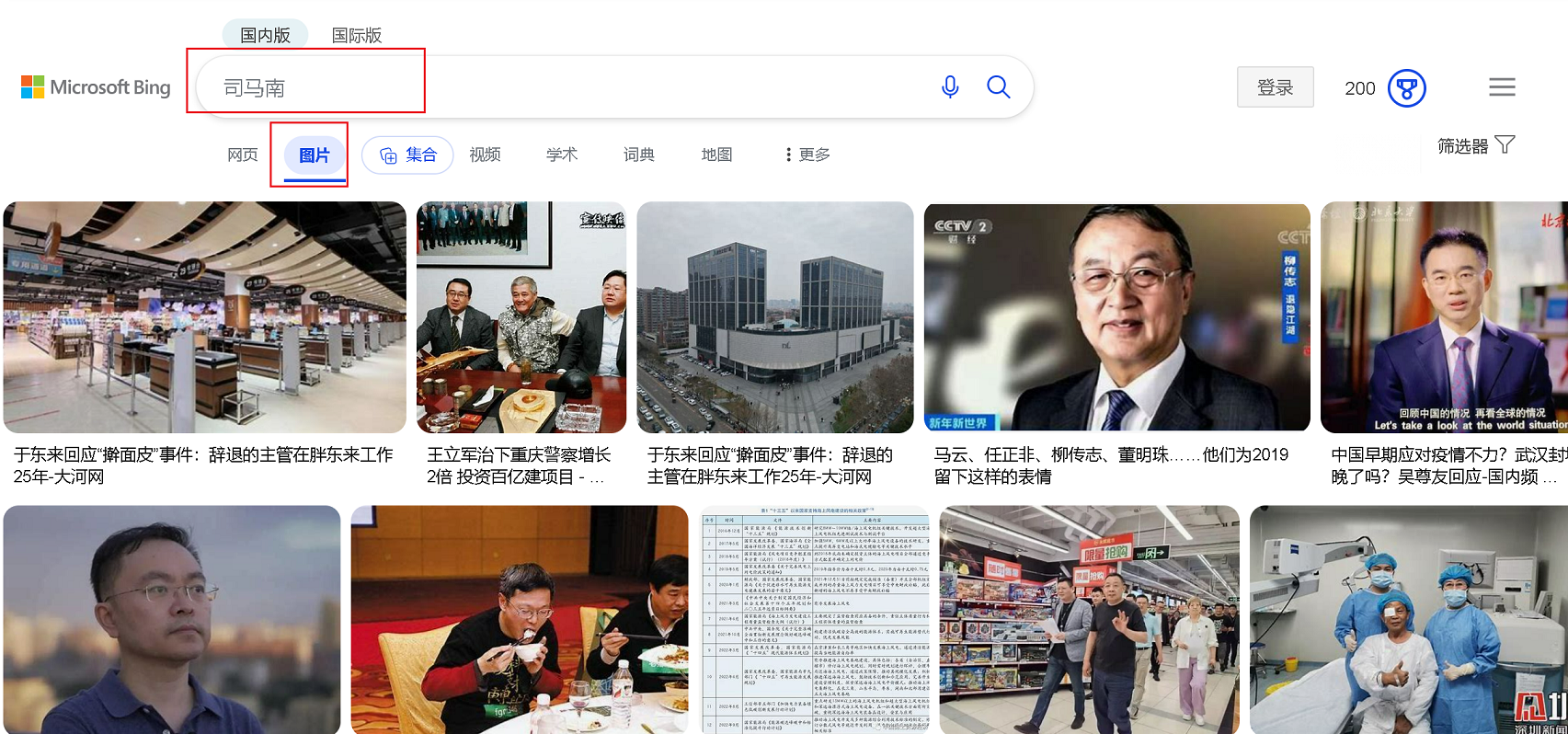
Task: Run the search with the magnifier icon
Action: 998,87
